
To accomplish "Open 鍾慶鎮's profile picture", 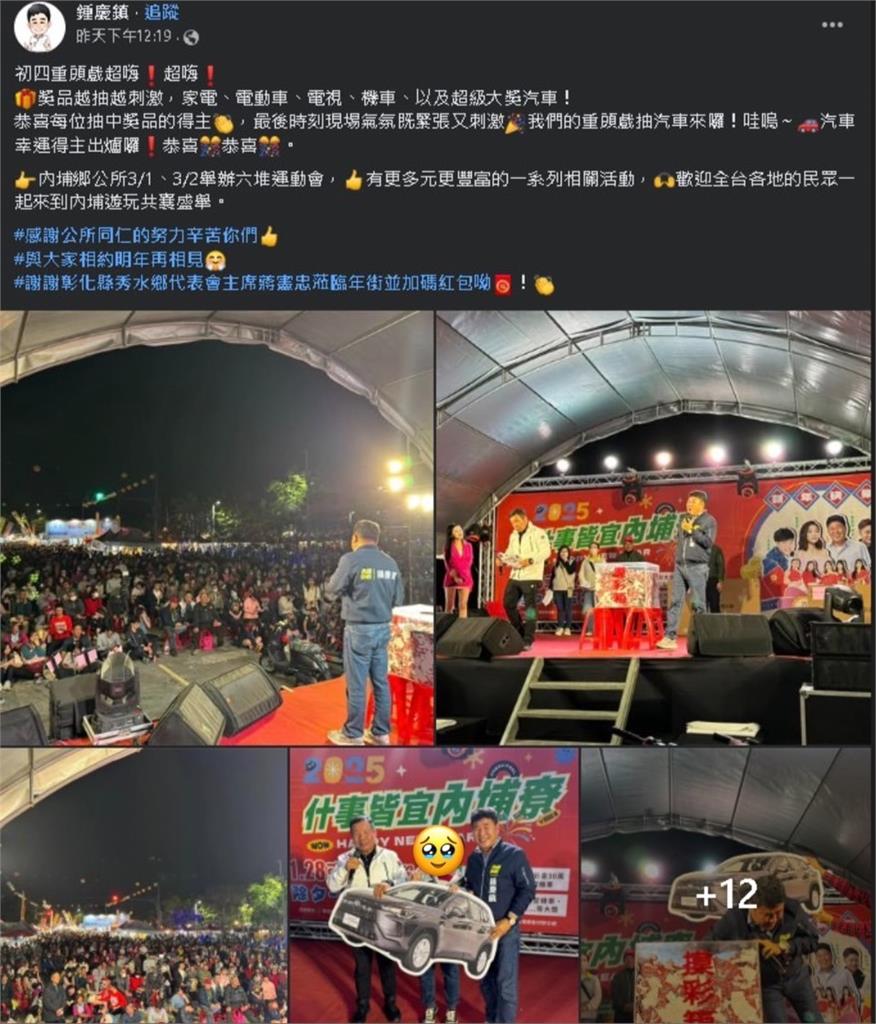I will pos(39,27).
